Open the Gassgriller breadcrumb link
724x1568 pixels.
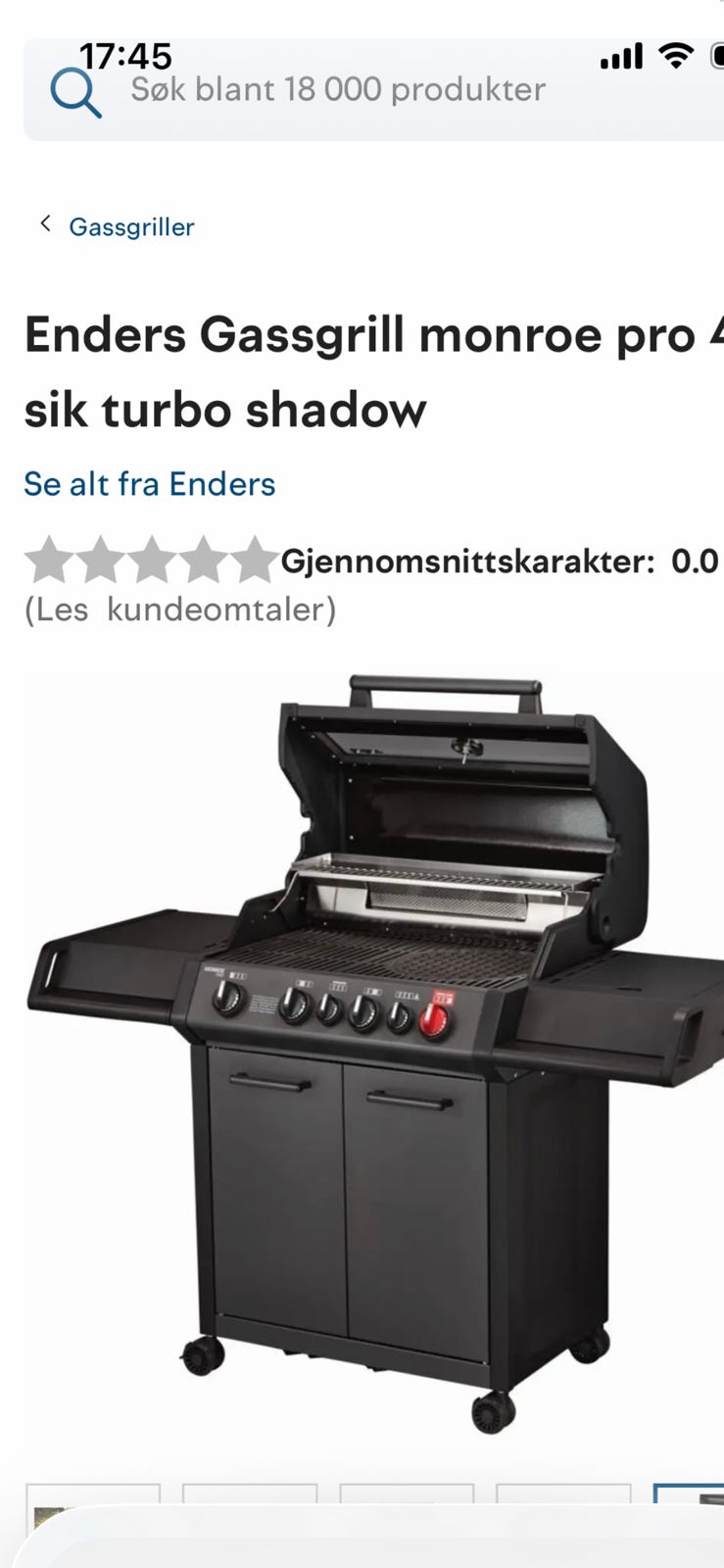pyautogui.click(x=131, y=226)
